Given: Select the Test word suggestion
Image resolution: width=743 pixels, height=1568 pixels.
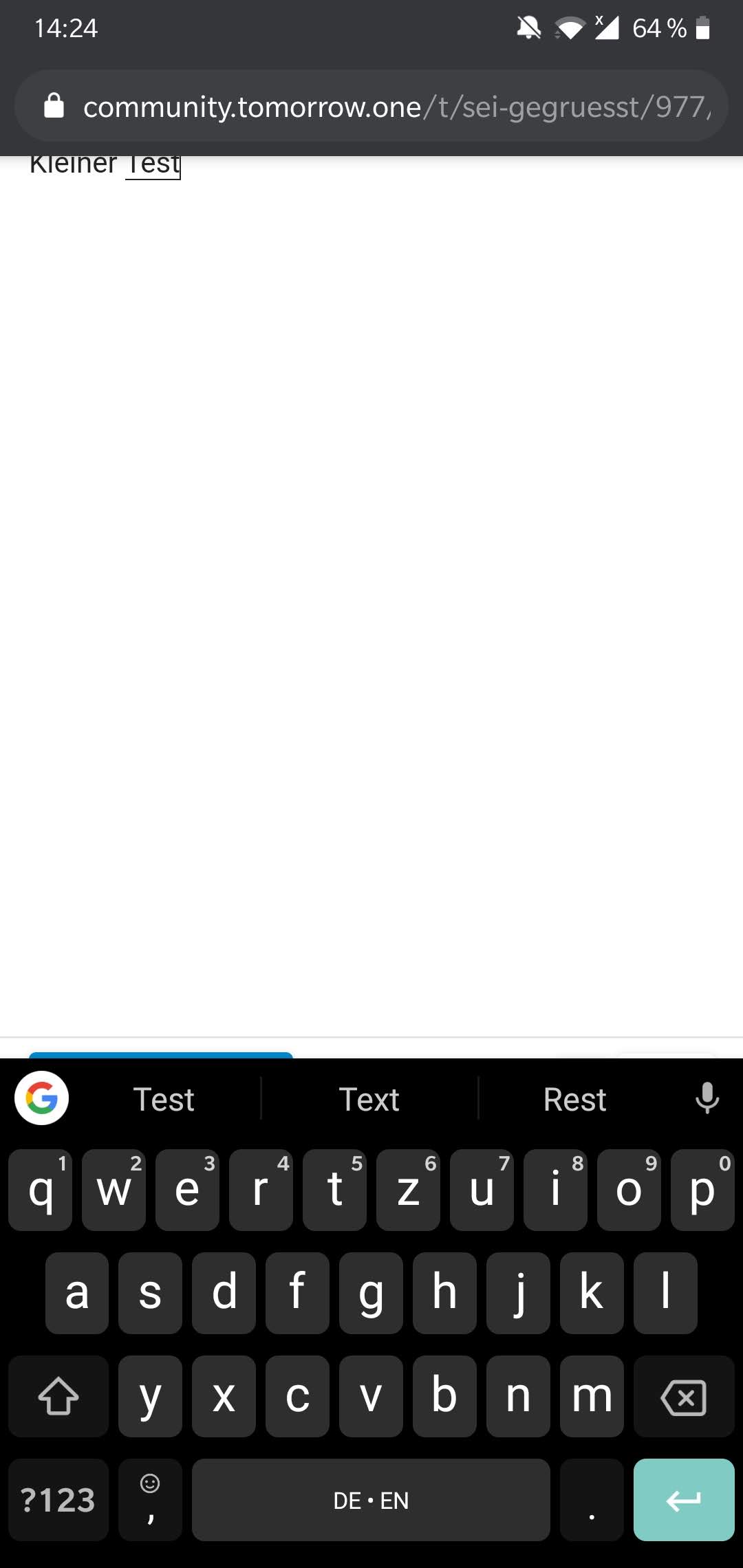Looking at the screenshot, I should (164, 1099).
